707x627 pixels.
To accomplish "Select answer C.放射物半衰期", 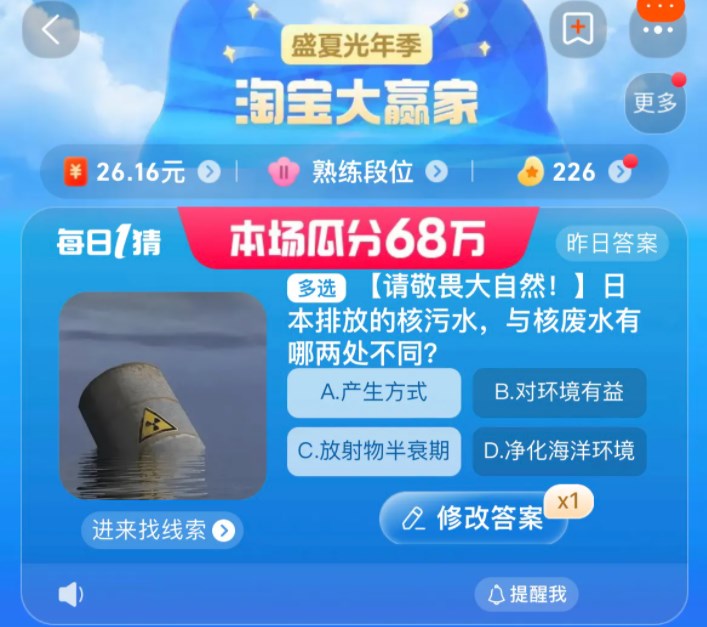I will tap(374, 451).
